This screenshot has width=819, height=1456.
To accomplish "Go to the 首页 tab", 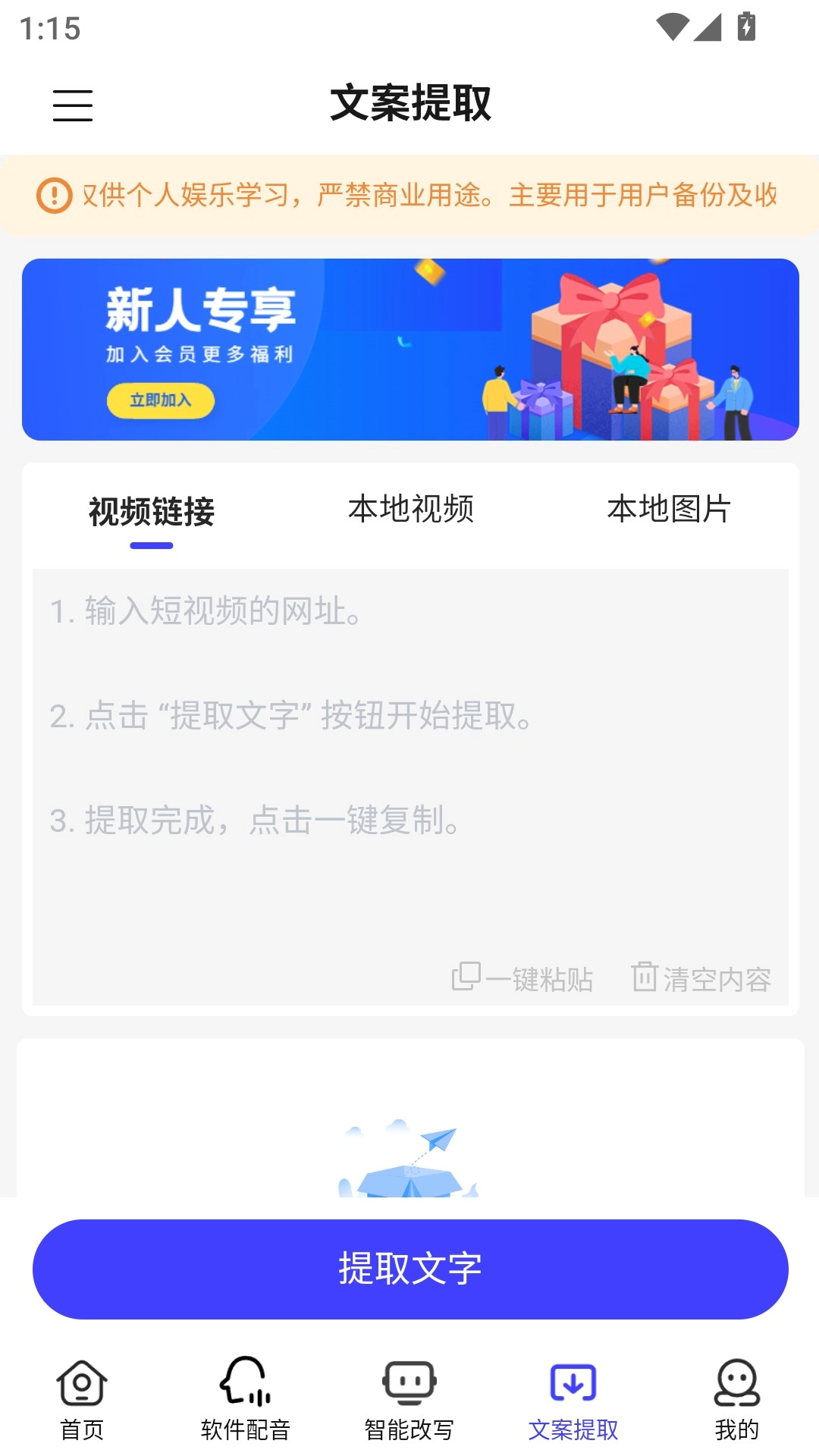I will coord(82,1399).
